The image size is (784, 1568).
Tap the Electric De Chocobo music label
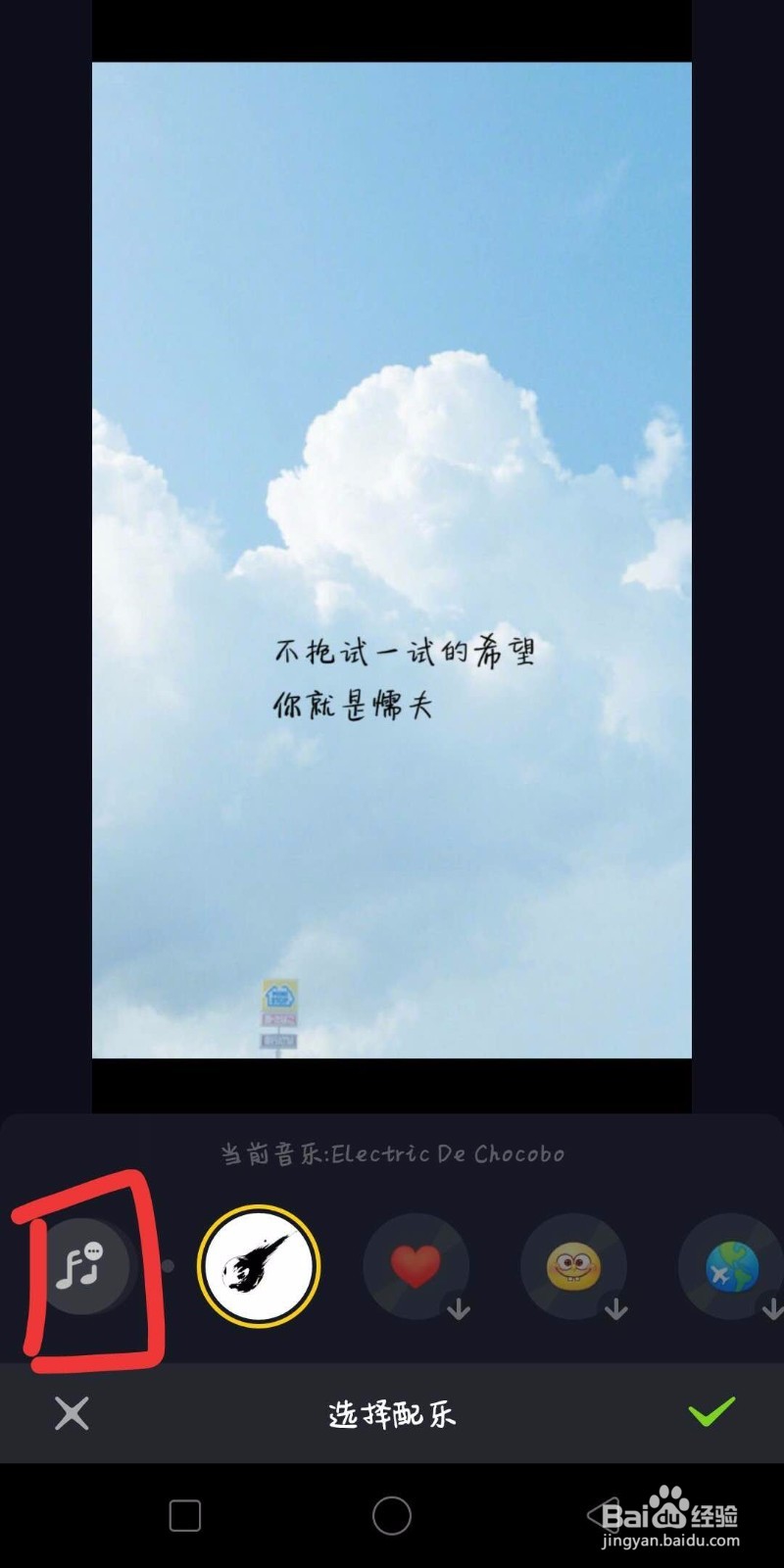(x=392, y=1153)
